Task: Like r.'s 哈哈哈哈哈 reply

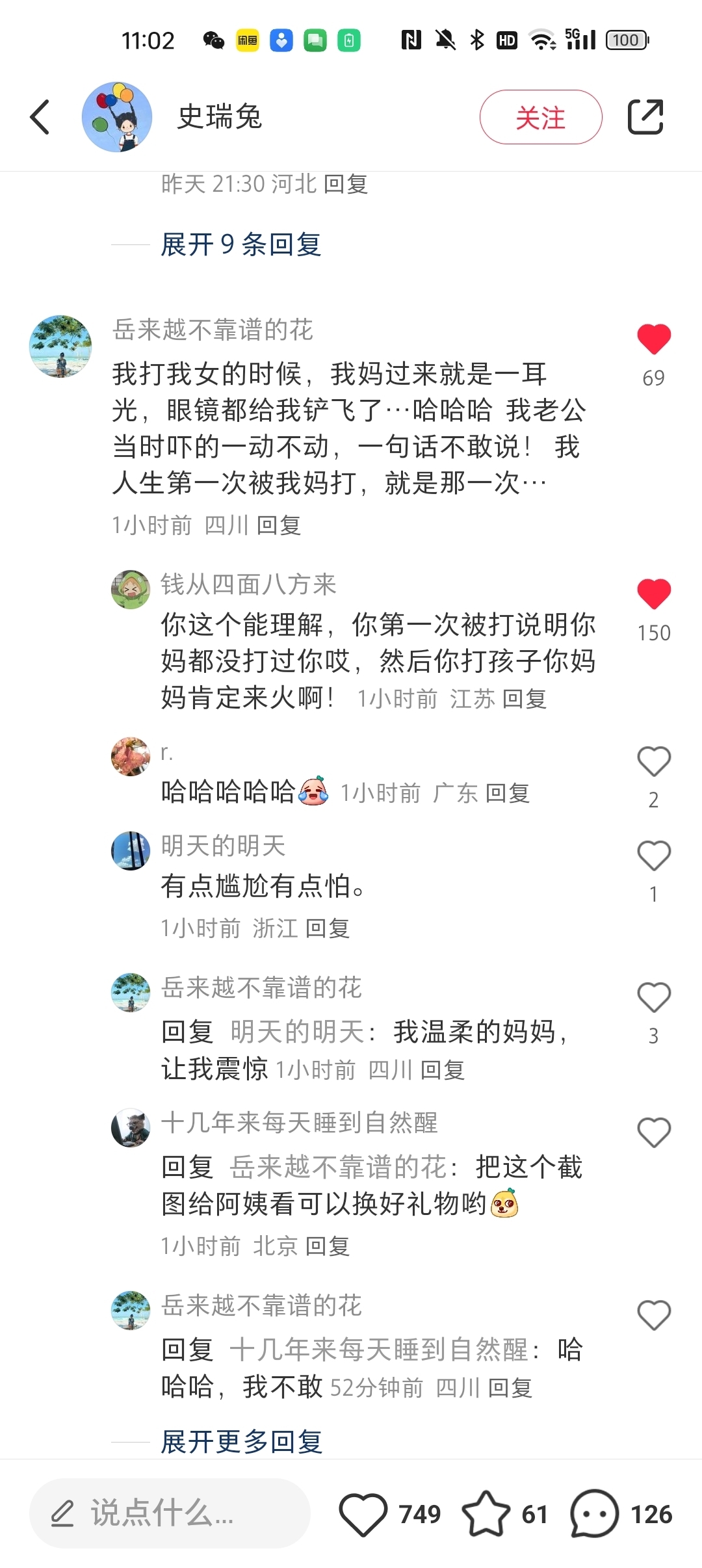Action: (x=653, y=762)
